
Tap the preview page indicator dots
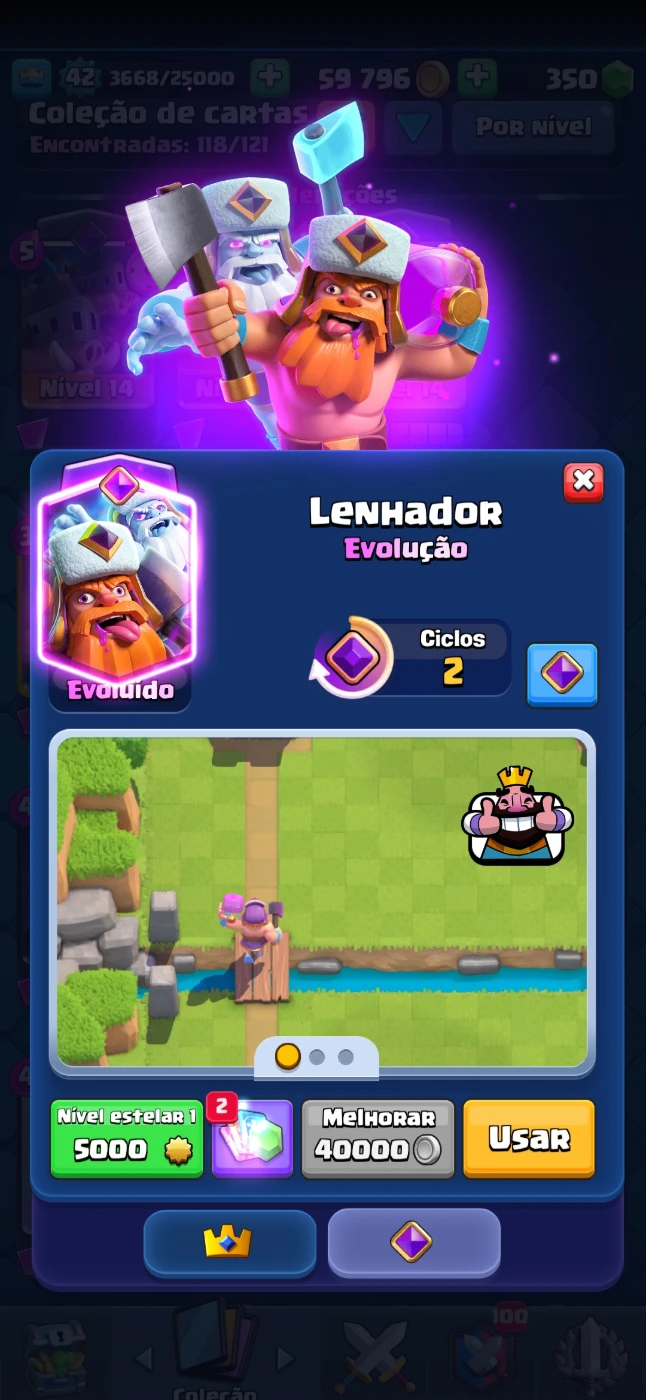(316, 1057)
